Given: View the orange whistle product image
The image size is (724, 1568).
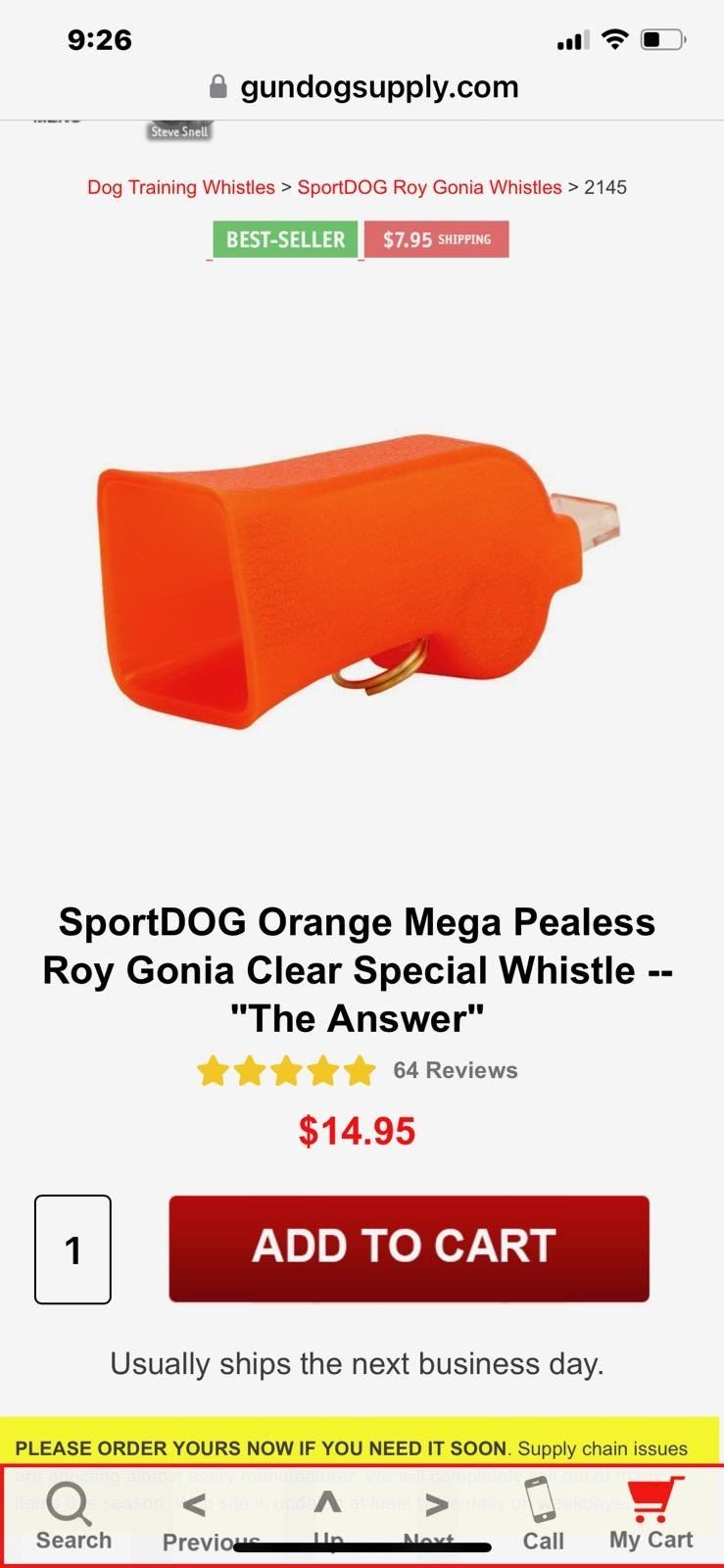Looking at the screenshot, I should coord(358,580).
